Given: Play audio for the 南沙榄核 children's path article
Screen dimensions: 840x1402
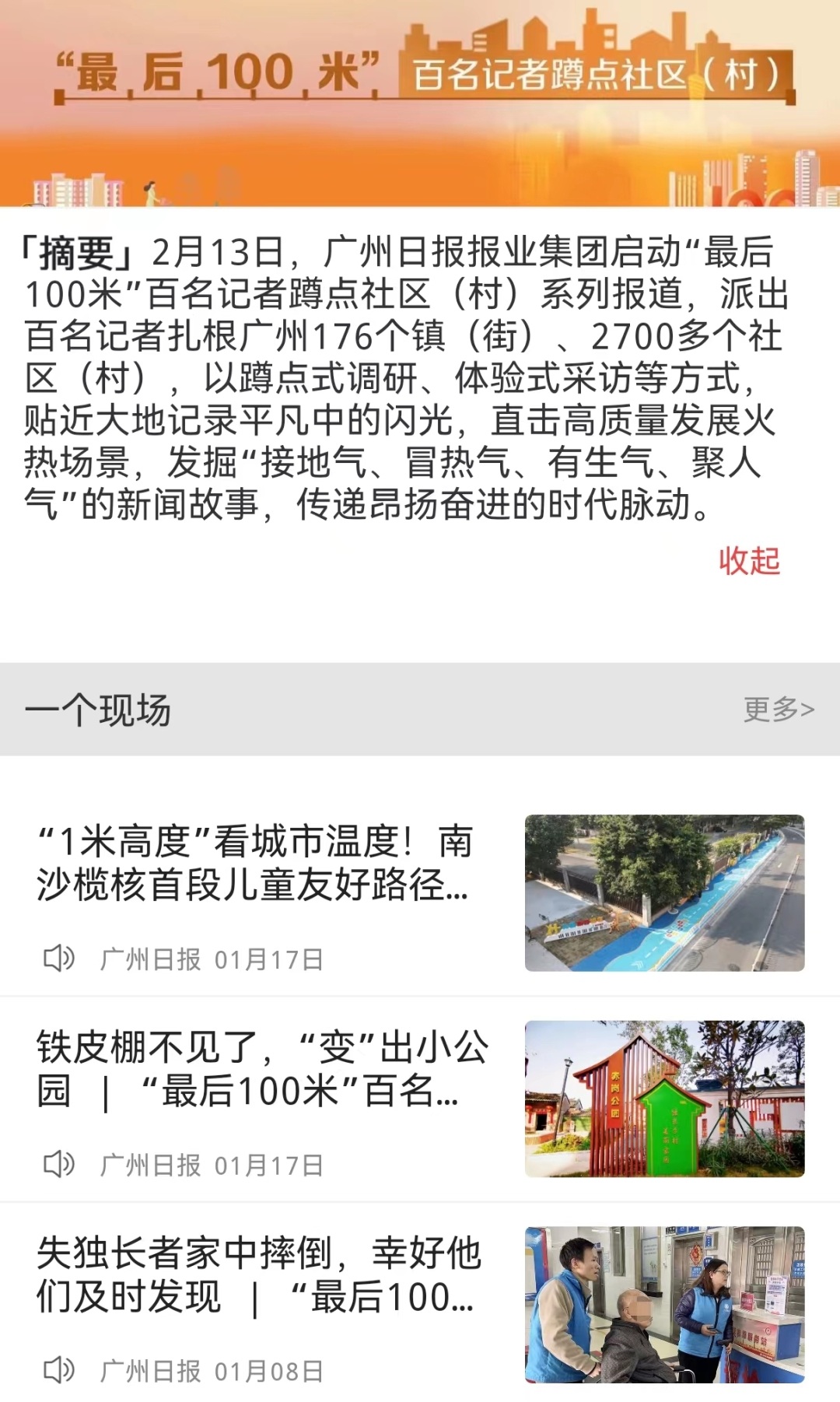Looking at the screenshot, I should pyautogui.click(x=58, y=959).
